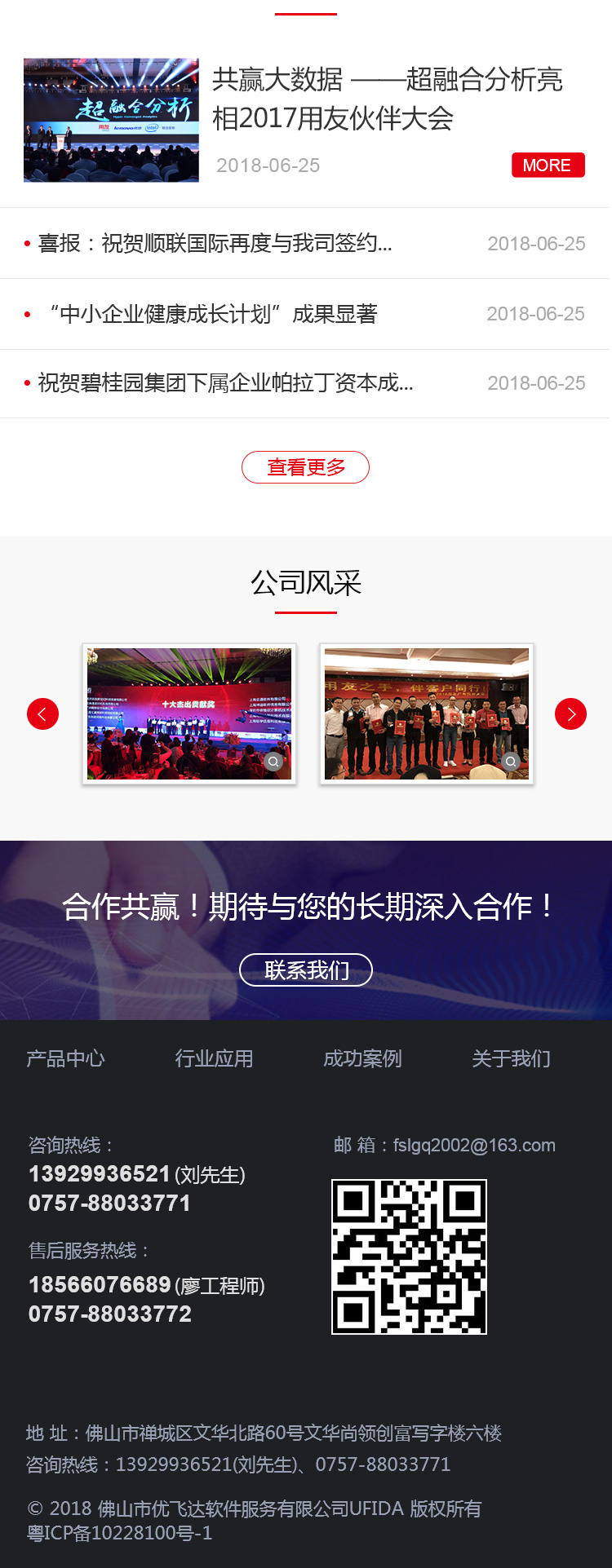This screenshot has width=612, height=1568.
Task: Open the 超融合分析 featured news image
Action: tap(111, 120)
